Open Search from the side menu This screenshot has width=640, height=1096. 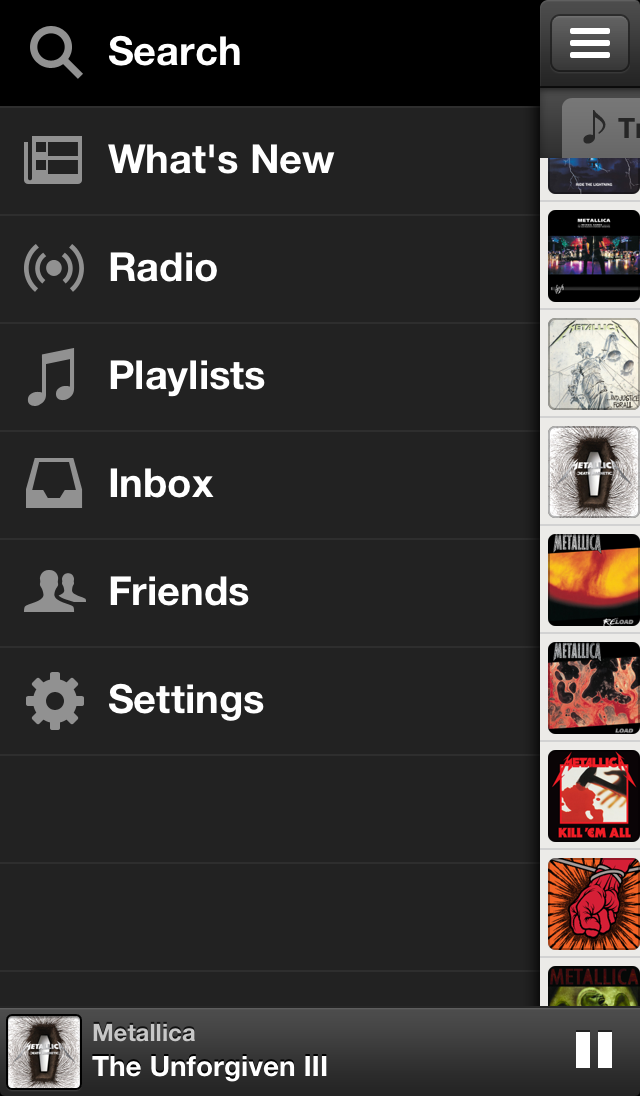[175, 52]
